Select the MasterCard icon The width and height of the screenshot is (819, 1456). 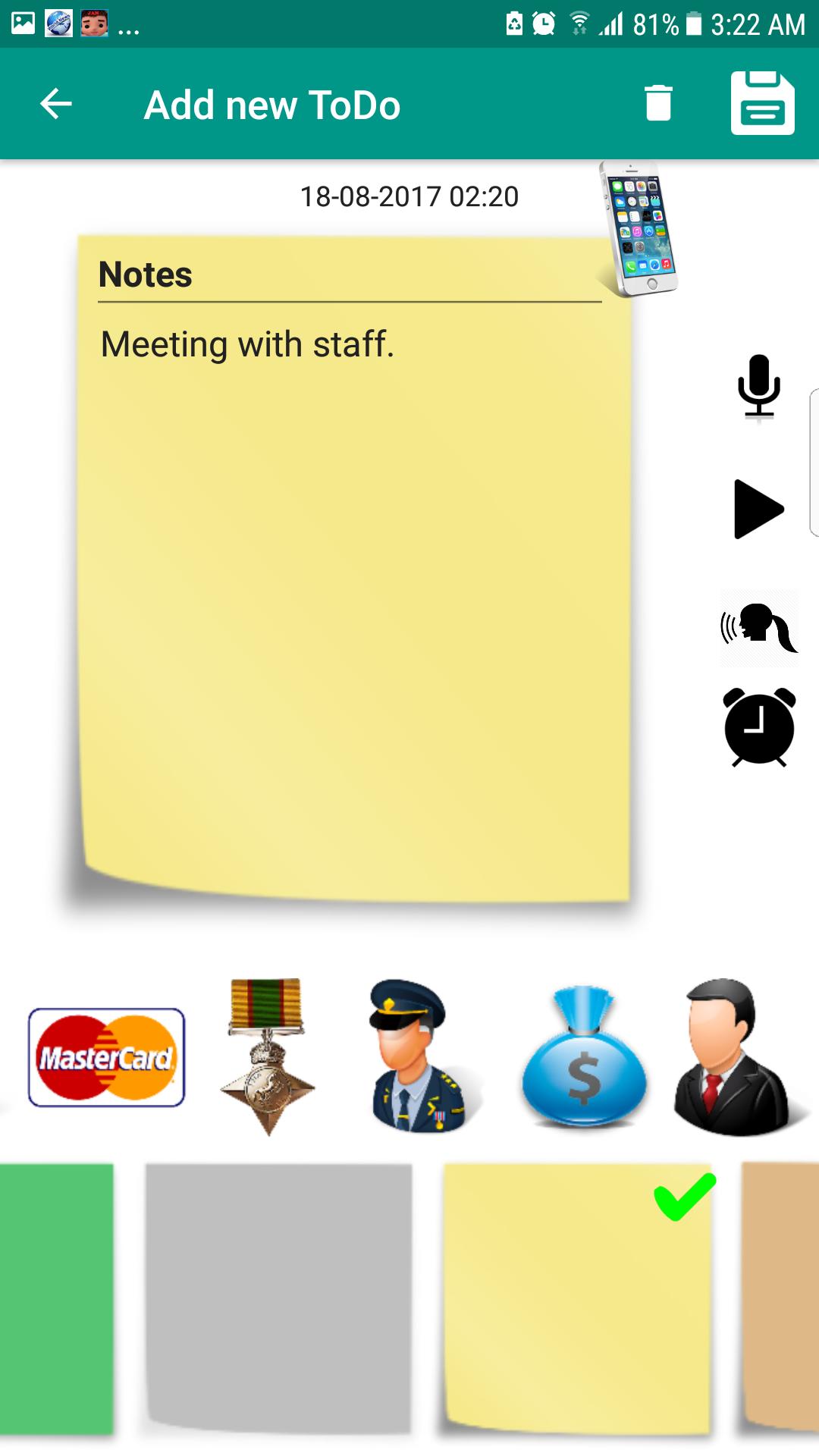(107, 1057)
